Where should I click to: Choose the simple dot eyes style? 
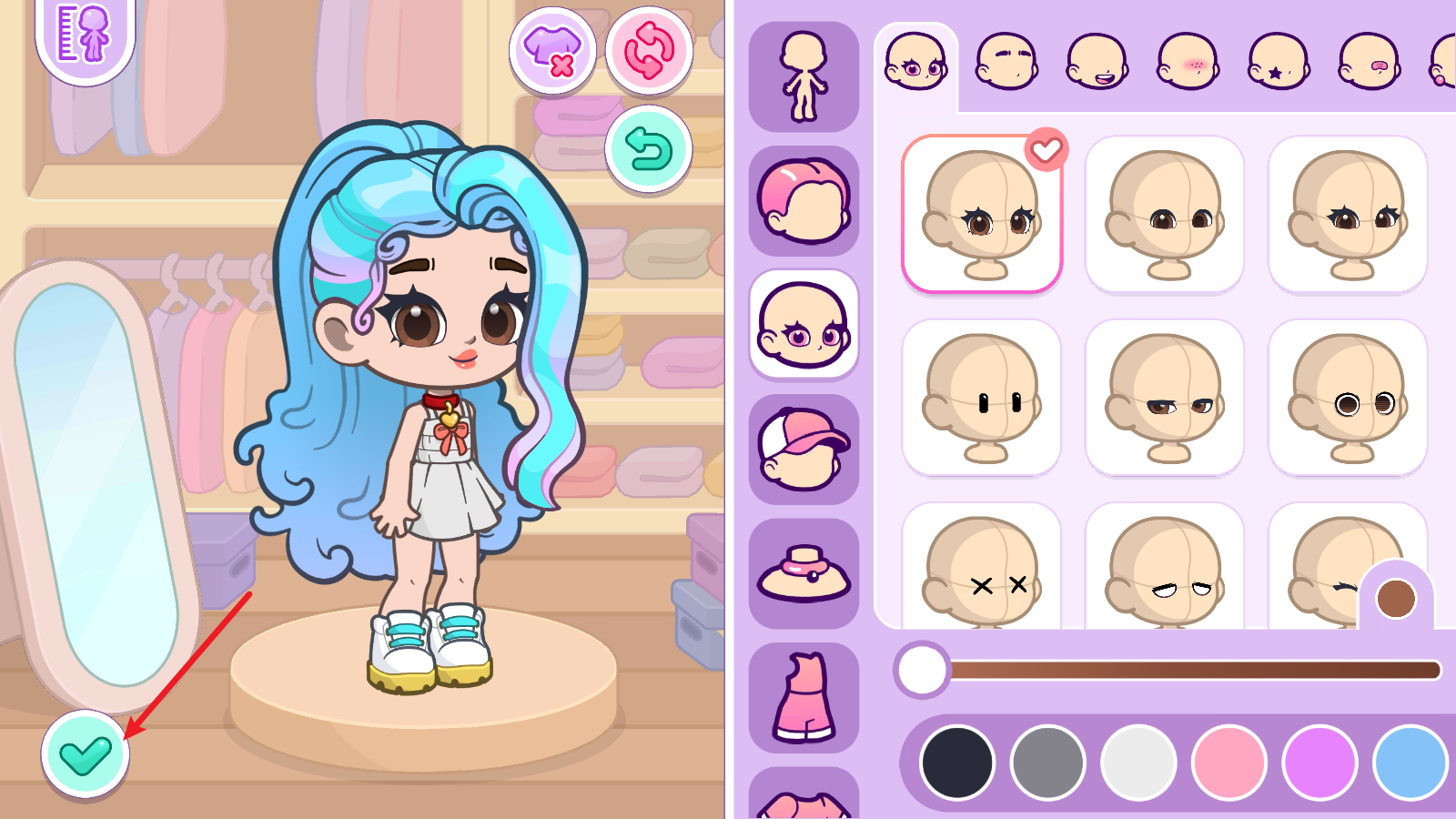coord(982,398)
